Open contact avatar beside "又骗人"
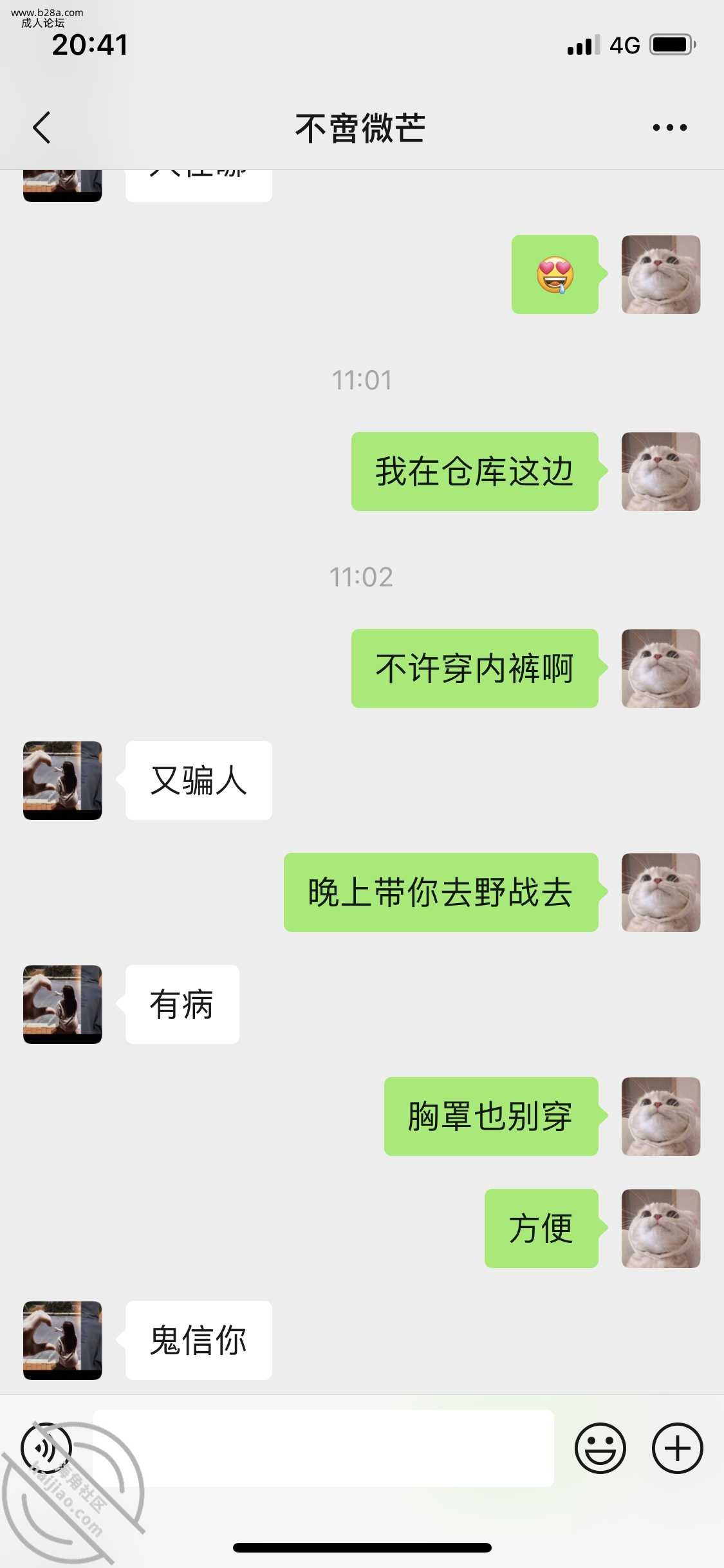 point(62,780)
